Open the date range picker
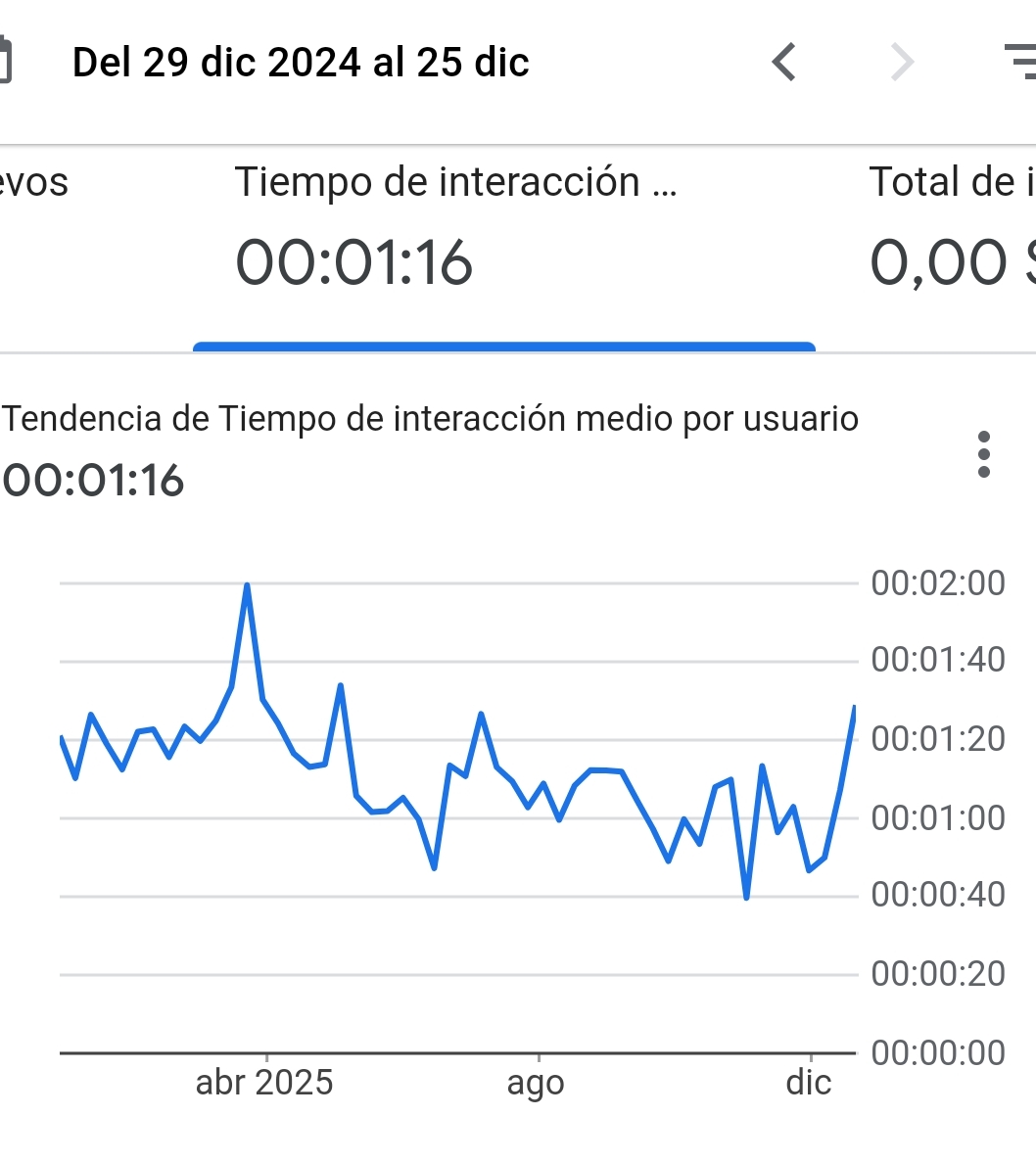1036x1162 pixels. (x=301, y=63)
